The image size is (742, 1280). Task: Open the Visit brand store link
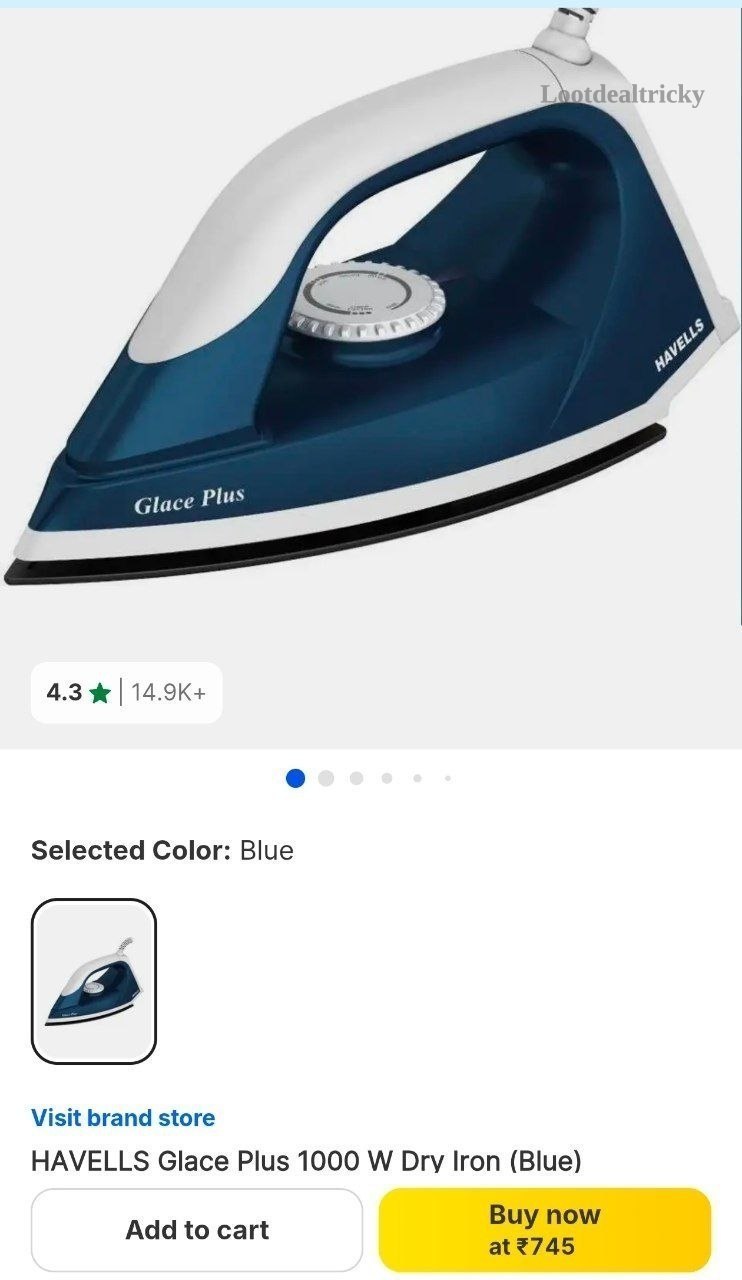click(x=123, y=1117)
